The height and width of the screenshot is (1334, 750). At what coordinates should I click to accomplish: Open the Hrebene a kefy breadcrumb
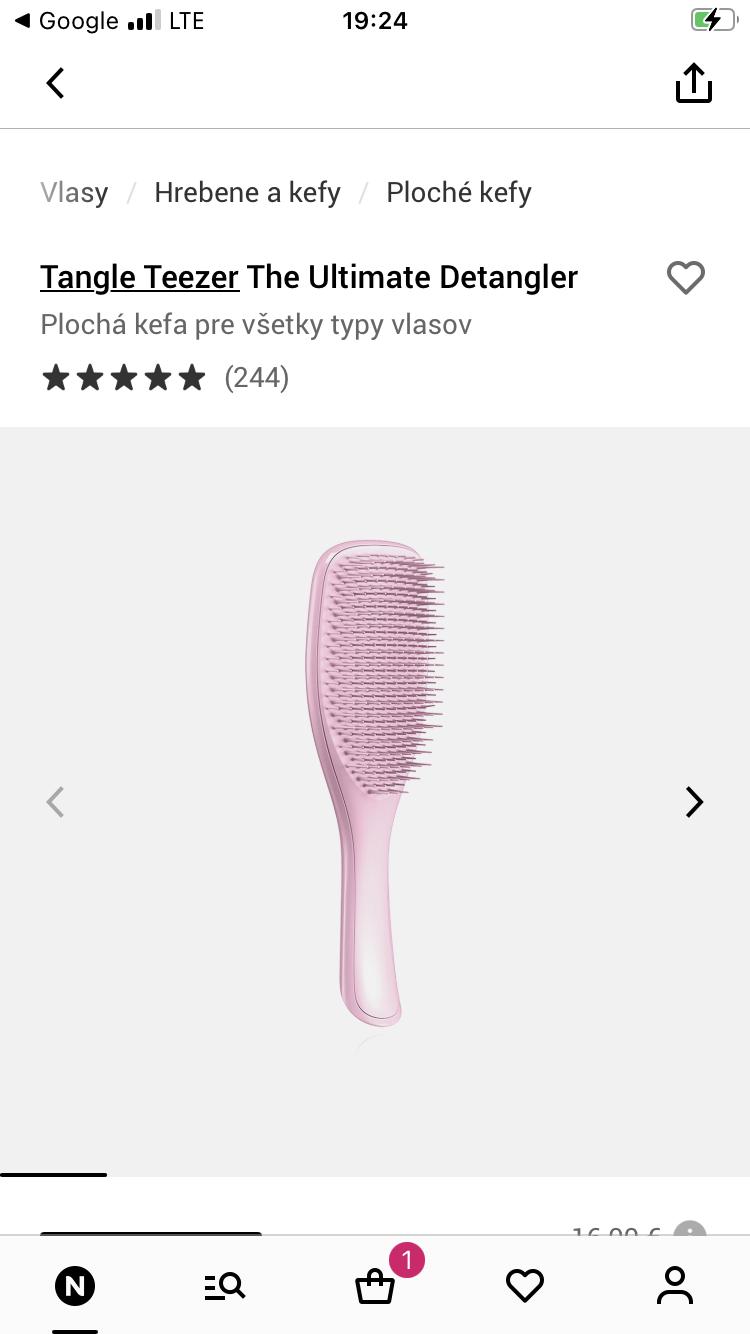pos(247,192)
